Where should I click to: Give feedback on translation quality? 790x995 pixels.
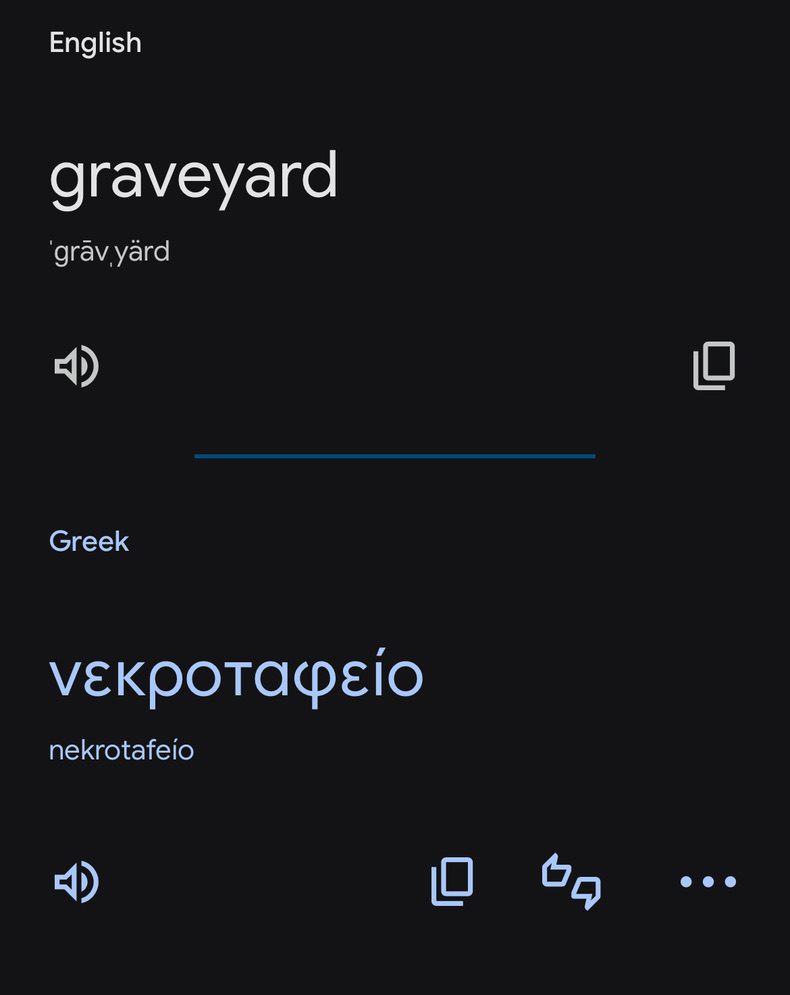pyautogui.click(x=570, y=881)
